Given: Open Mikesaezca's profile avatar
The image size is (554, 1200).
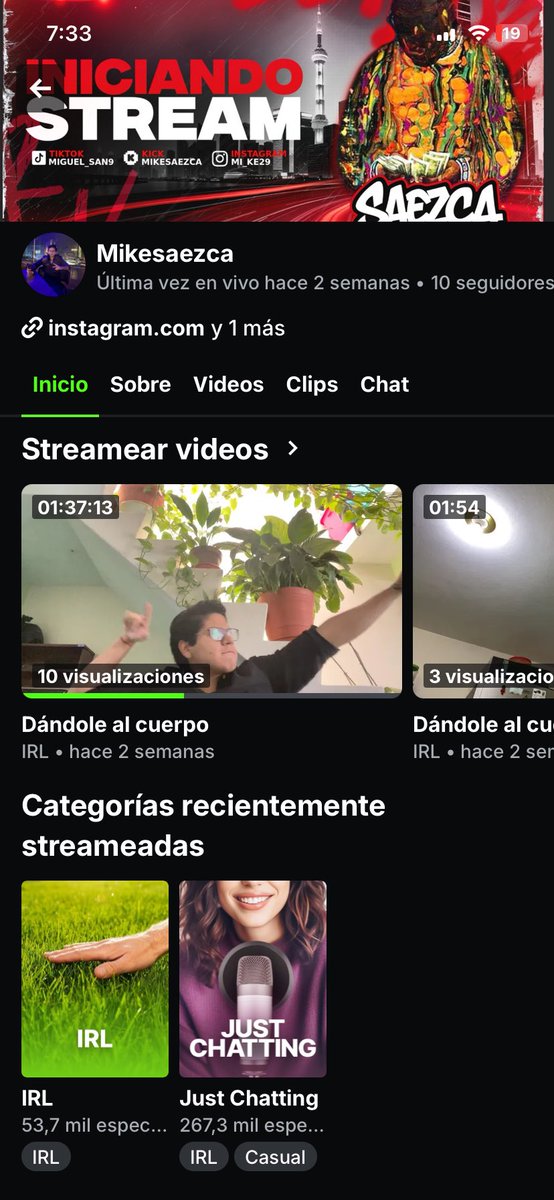Looking at the screenshot, I should point(53,265).
